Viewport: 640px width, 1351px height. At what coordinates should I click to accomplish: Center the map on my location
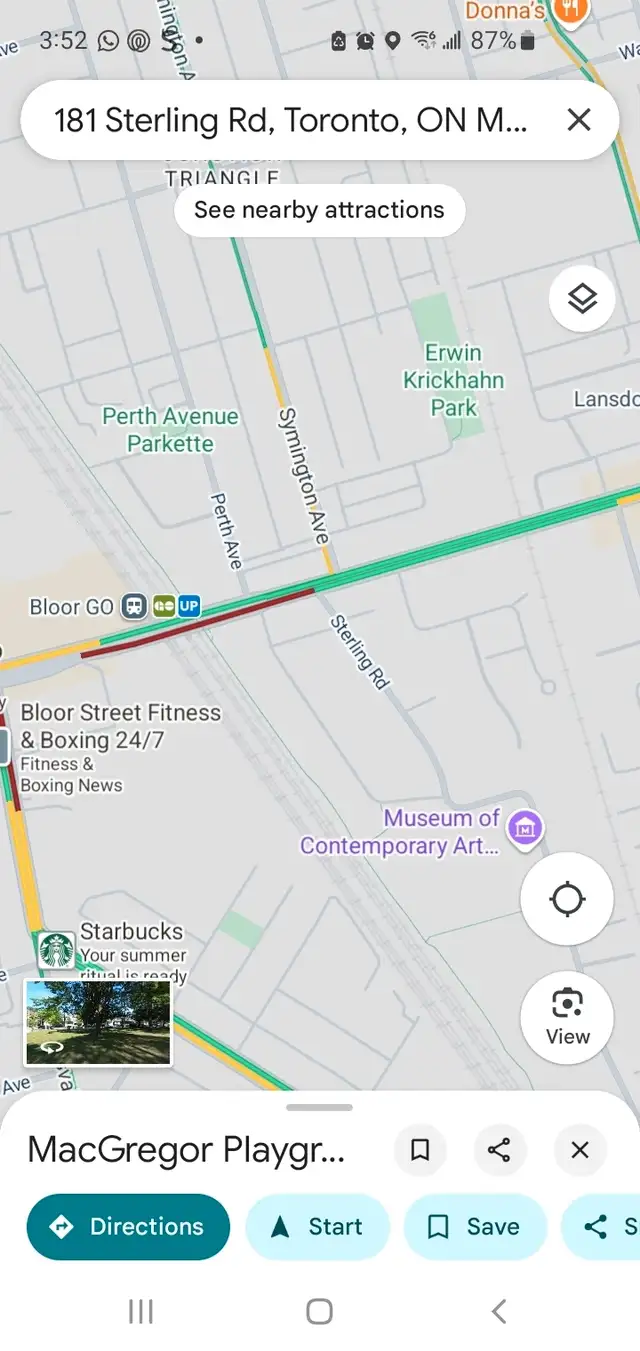(567, 898)
